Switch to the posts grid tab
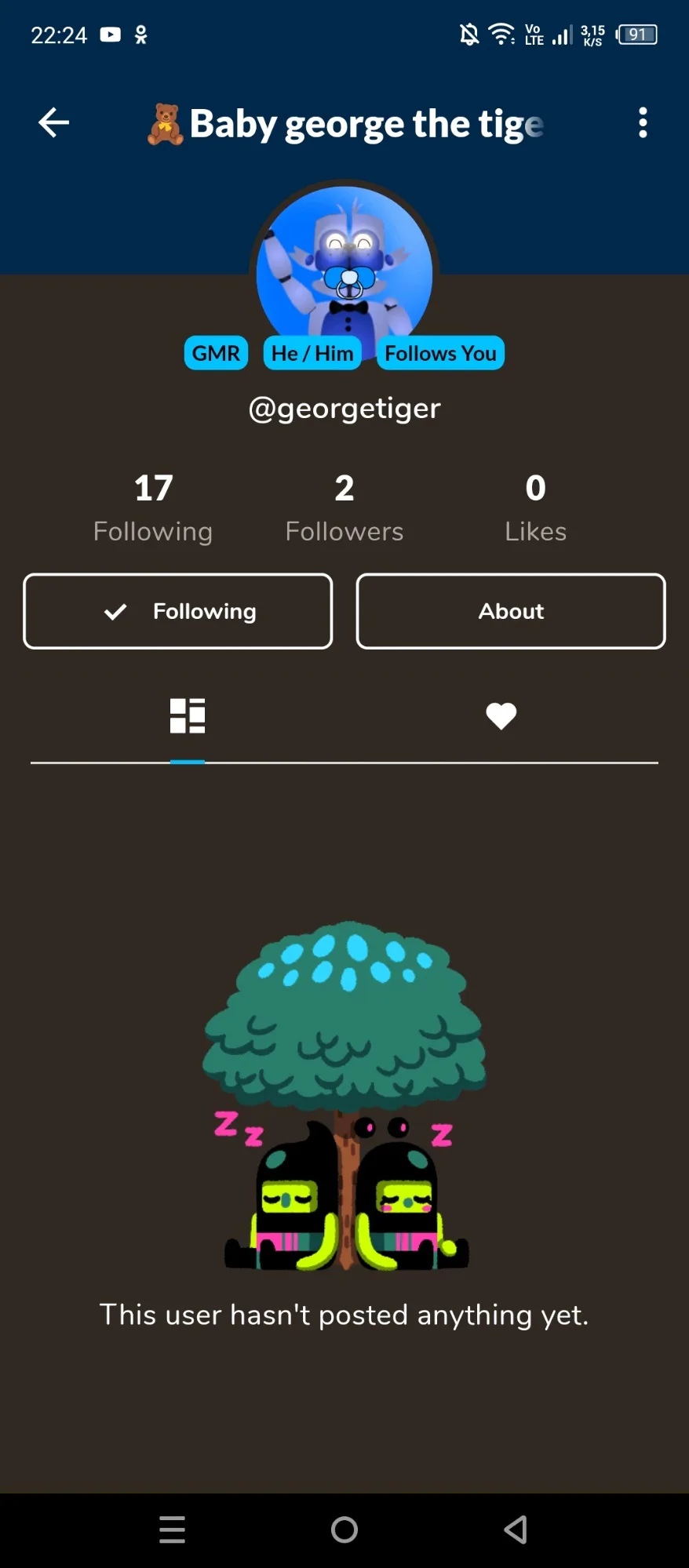The width and height of the screenshot is (689, 1568). click(x=188, y=715)
